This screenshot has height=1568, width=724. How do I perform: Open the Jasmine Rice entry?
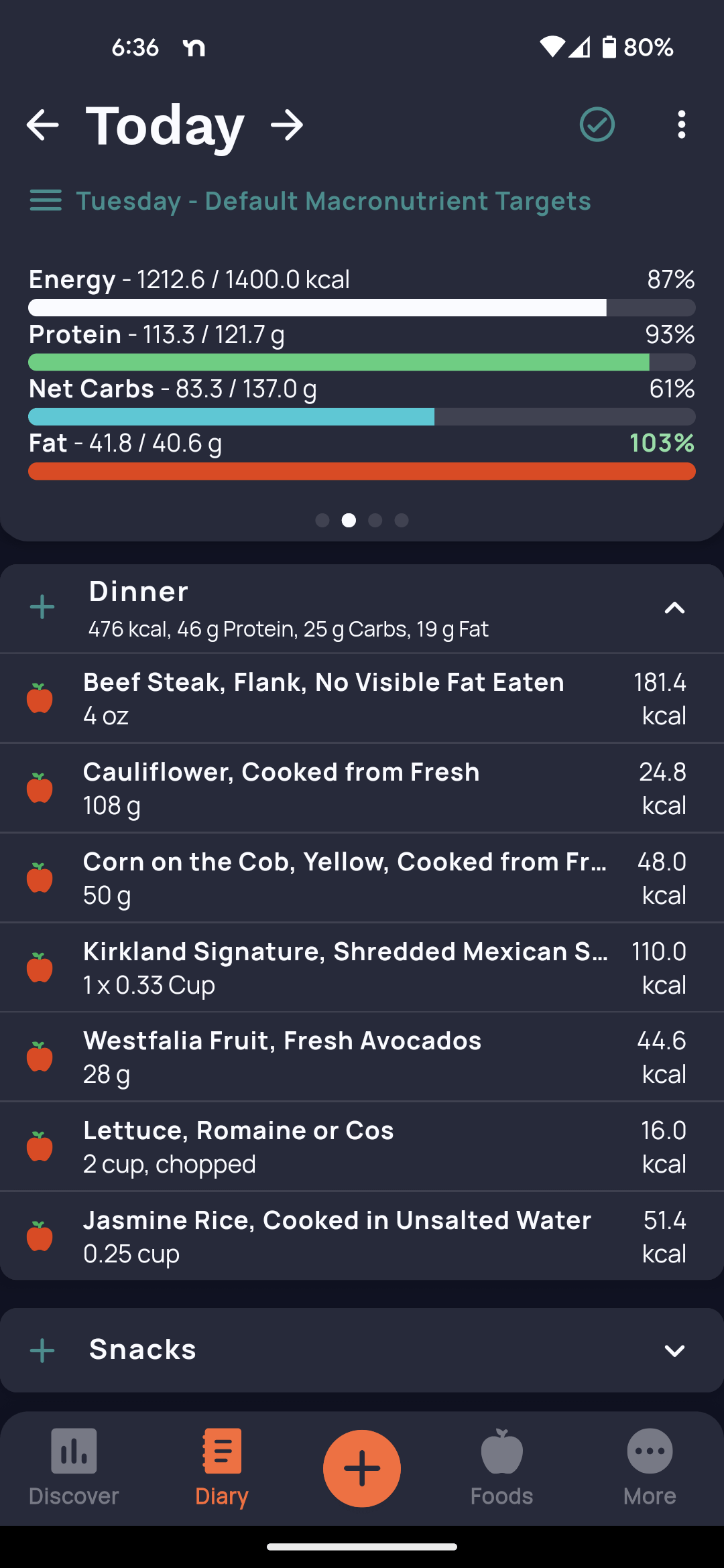click(x=362, y=1236)
